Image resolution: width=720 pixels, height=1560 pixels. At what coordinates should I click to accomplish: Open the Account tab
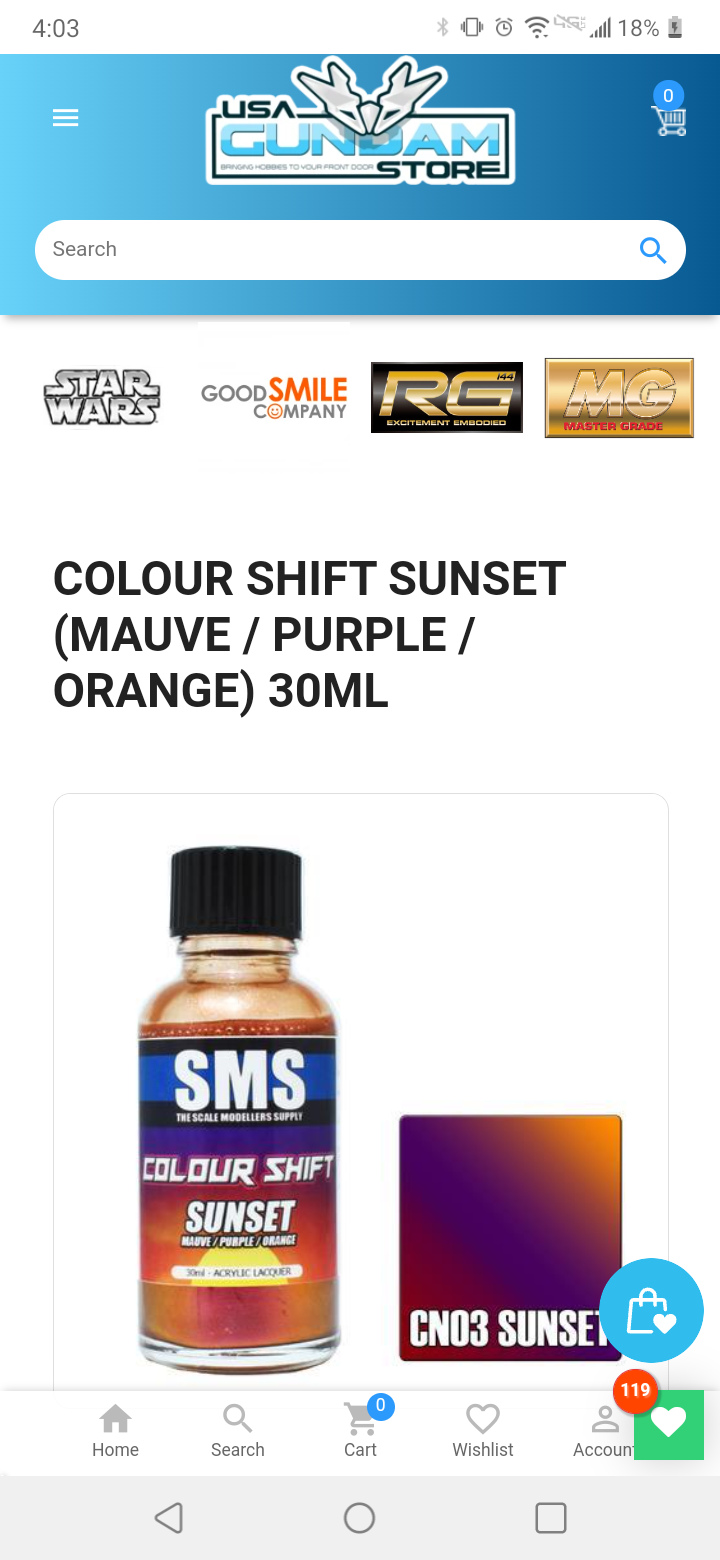point(604,1432)
